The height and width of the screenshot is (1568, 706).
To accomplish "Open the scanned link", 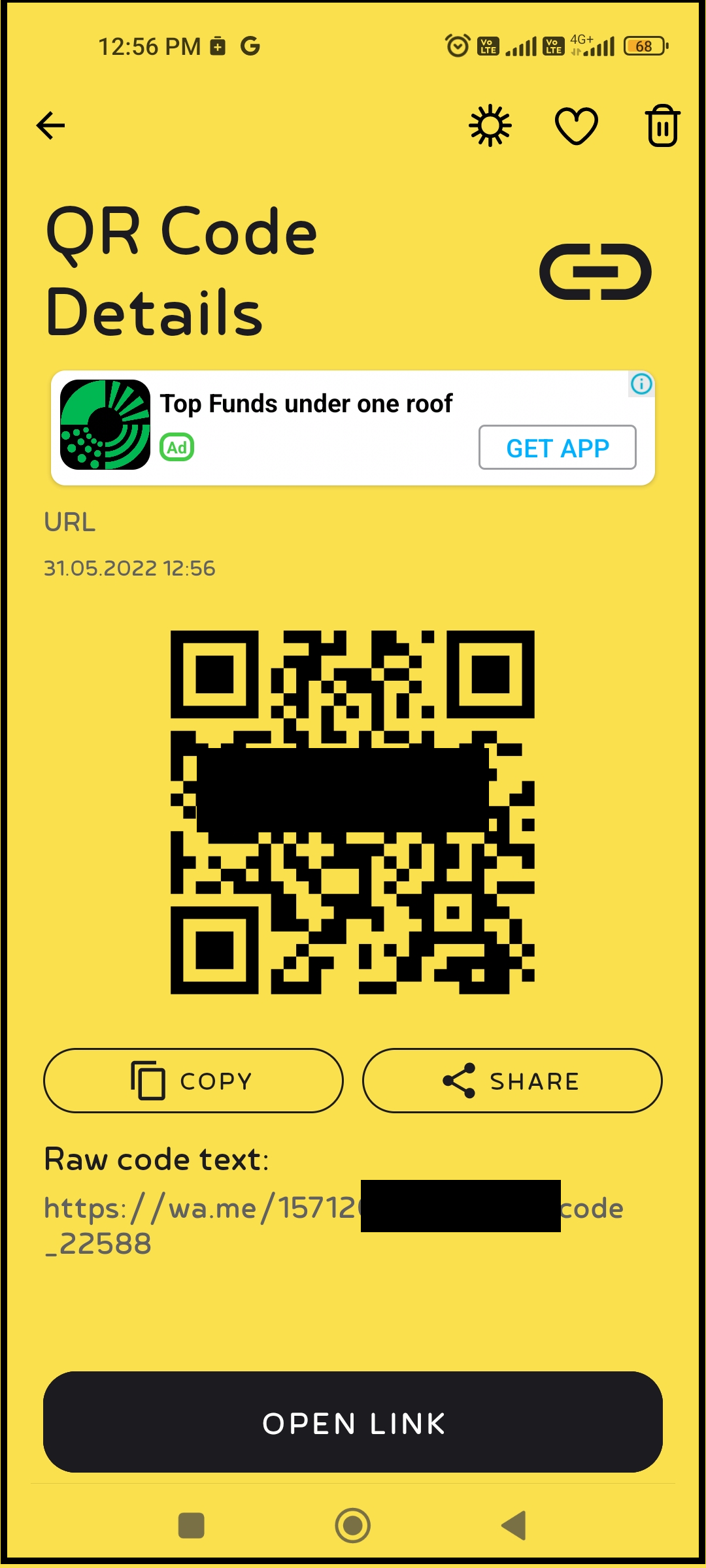I will [353, 1422].
